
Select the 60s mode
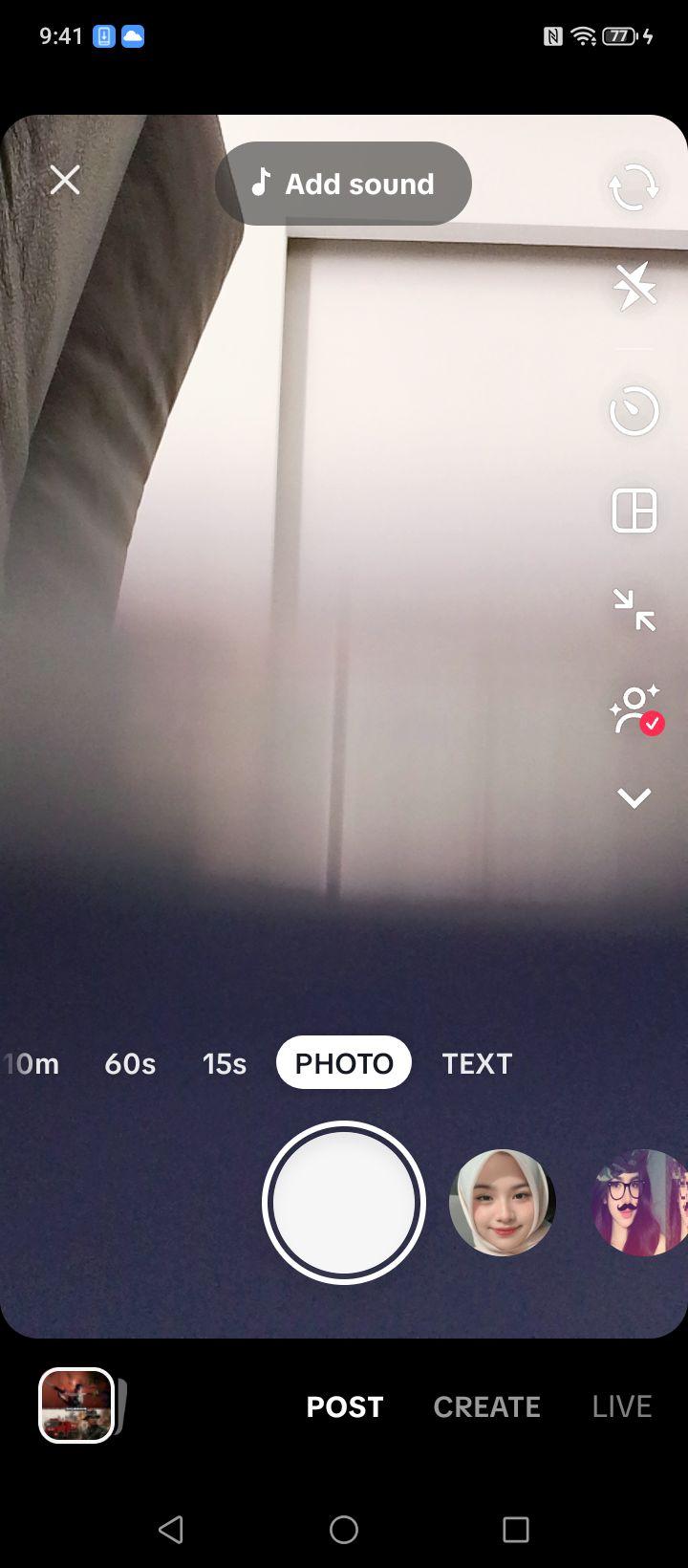click(130, 1063)
